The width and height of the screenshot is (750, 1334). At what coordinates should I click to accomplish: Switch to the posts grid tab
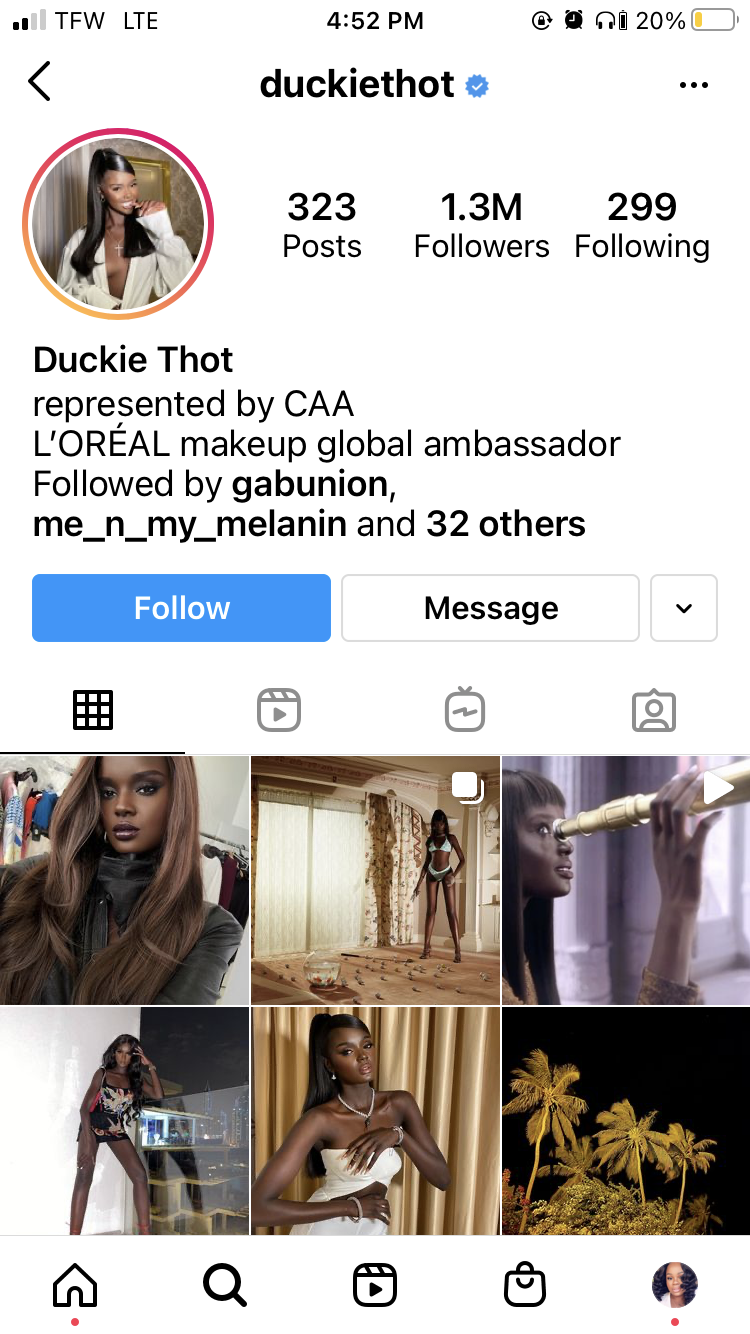pyautogui.click(x=93, y=710)
